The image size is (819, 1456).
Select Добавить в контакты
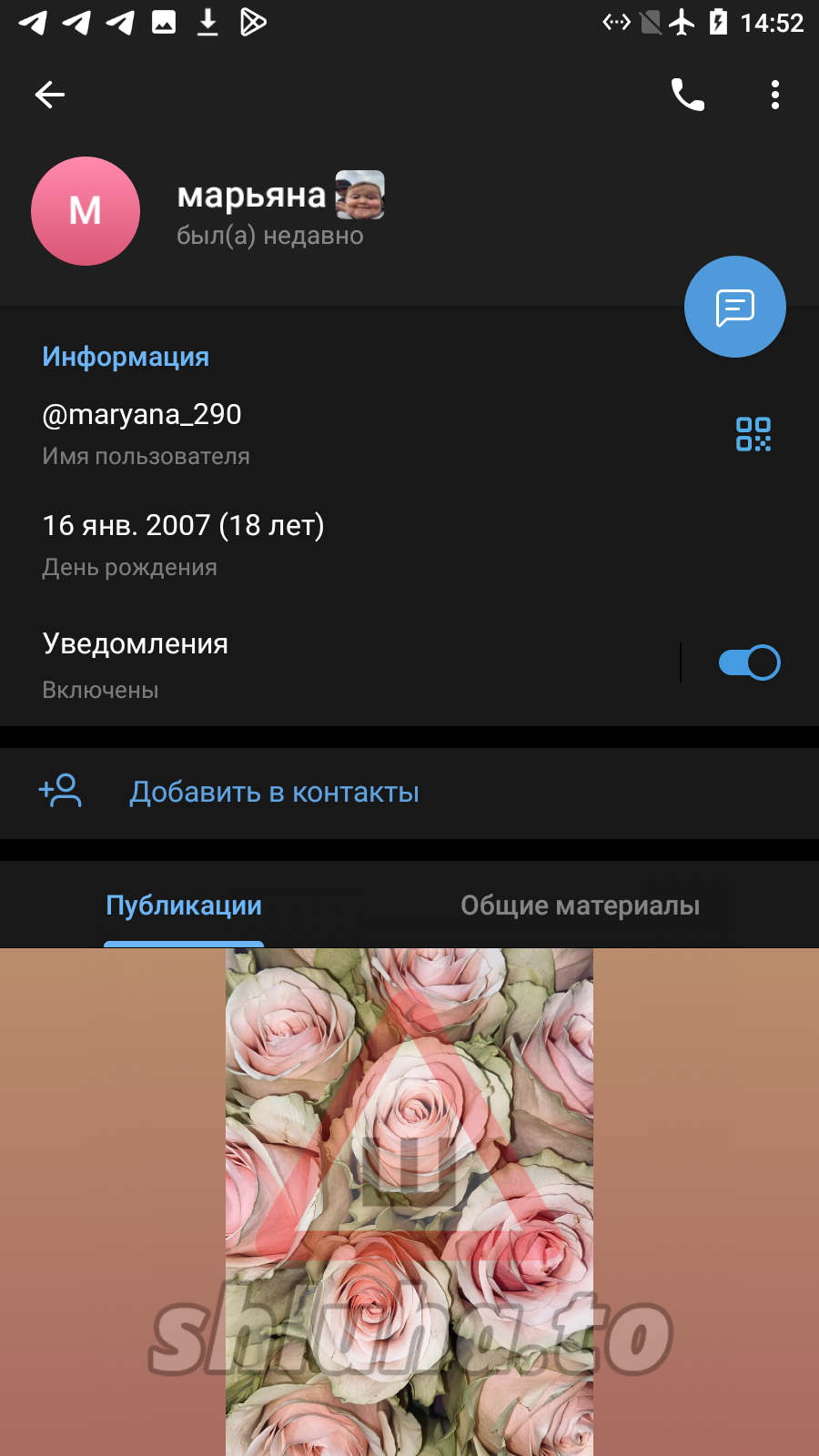[273, 793]
